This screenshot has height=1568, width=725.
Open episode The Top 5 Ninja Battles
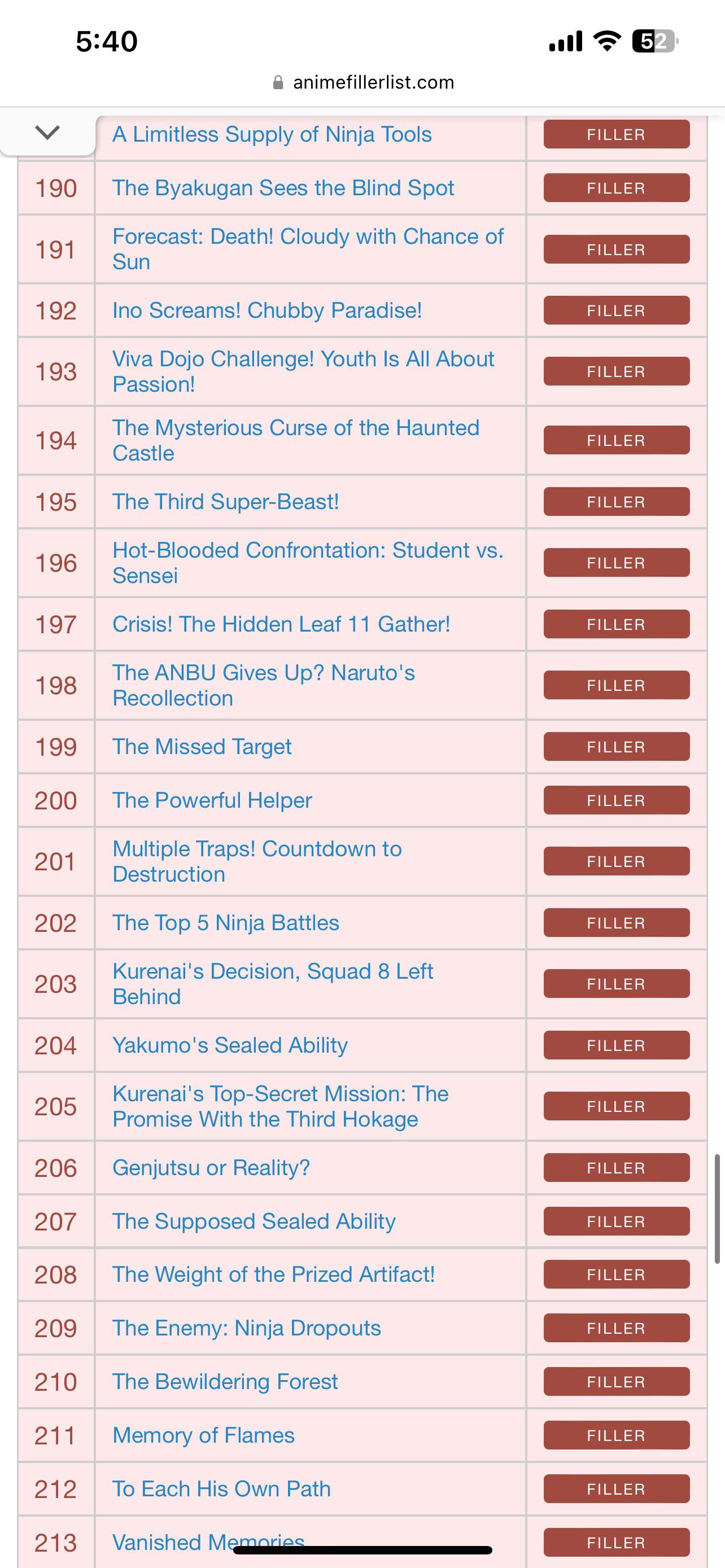tap(226, 923)
